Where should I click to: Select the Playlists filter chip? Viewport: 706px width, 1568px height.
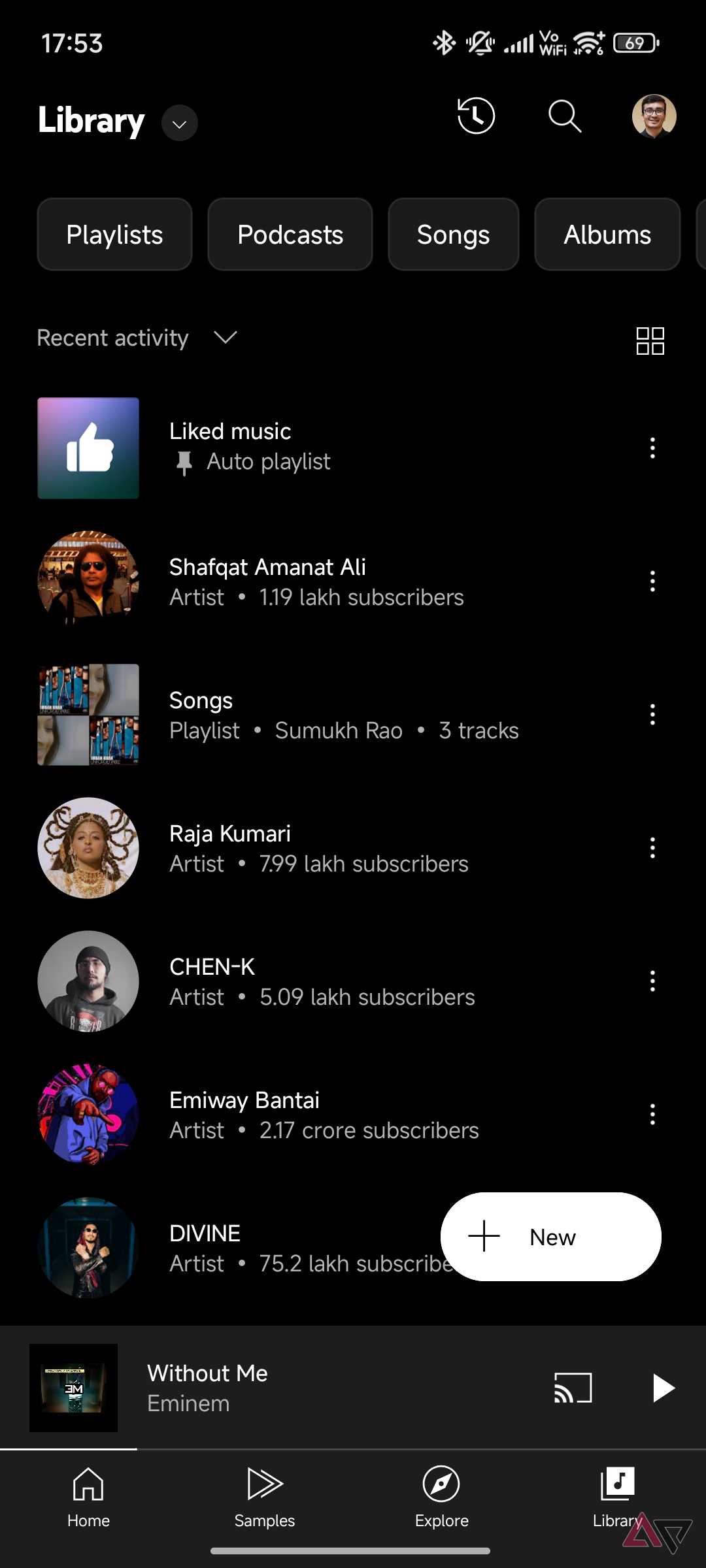[x=114, y=234]
